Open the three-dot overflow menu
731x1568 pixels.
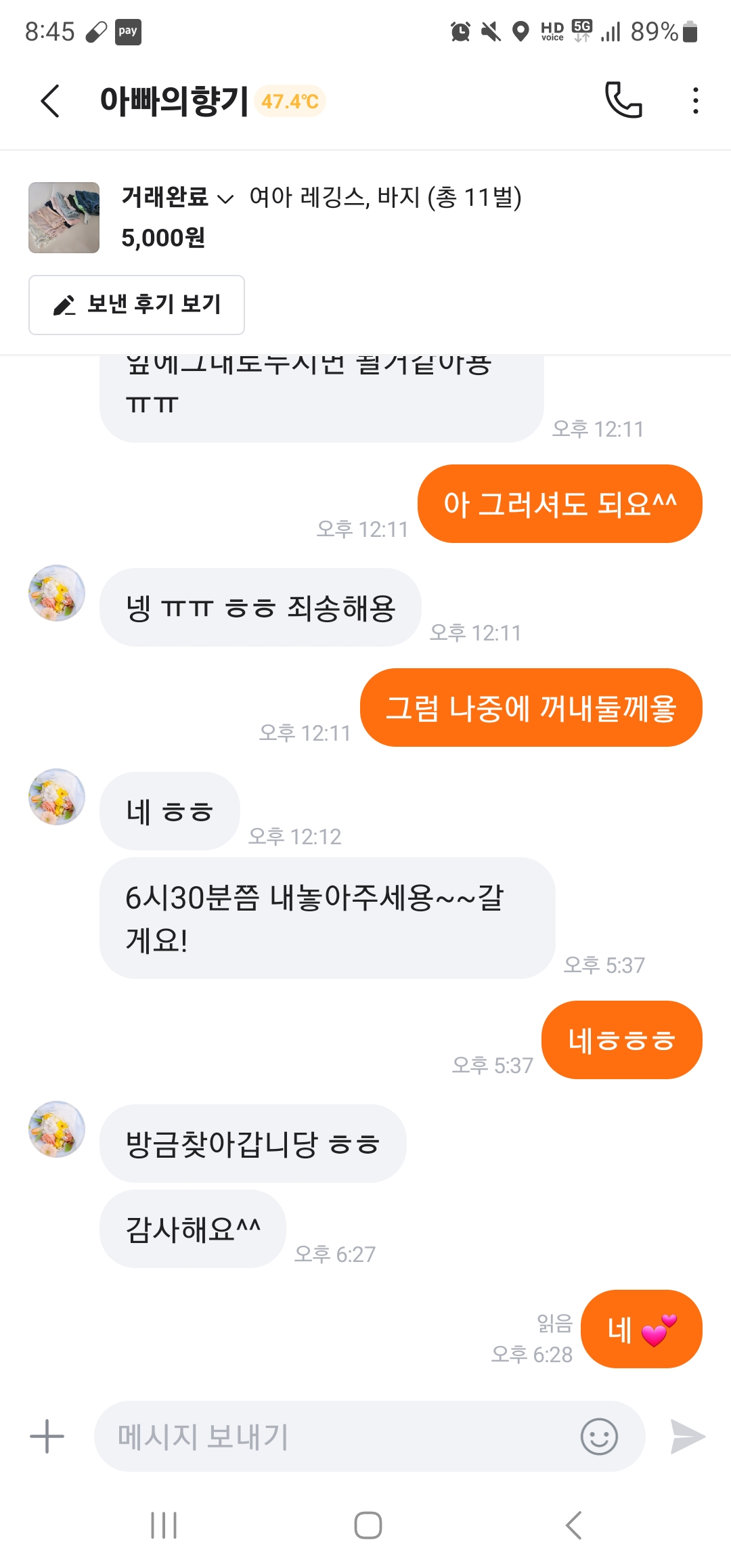(695, 101)
